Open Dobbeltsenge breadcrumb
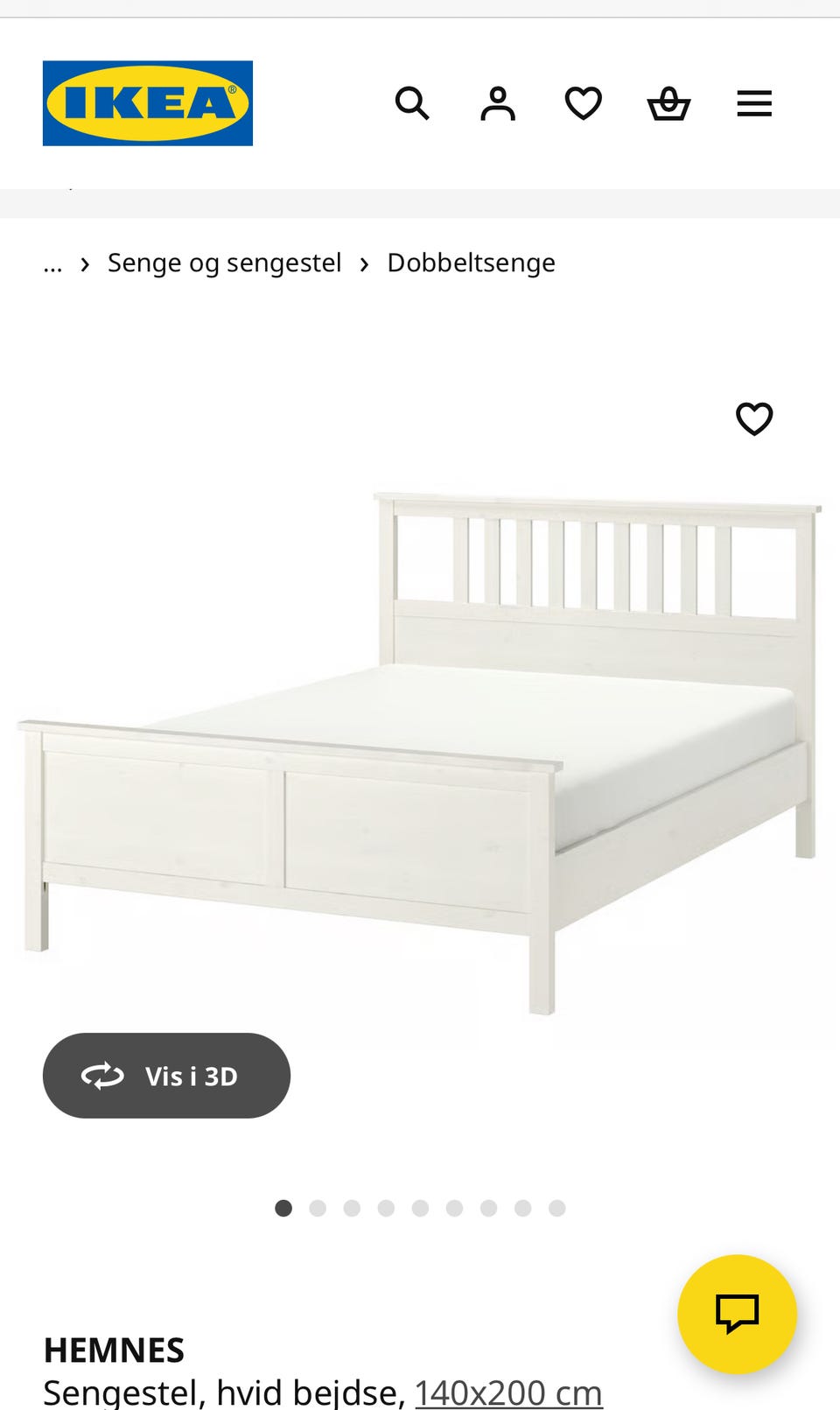Screen dimensions: 840x1410 click(471, 263)
